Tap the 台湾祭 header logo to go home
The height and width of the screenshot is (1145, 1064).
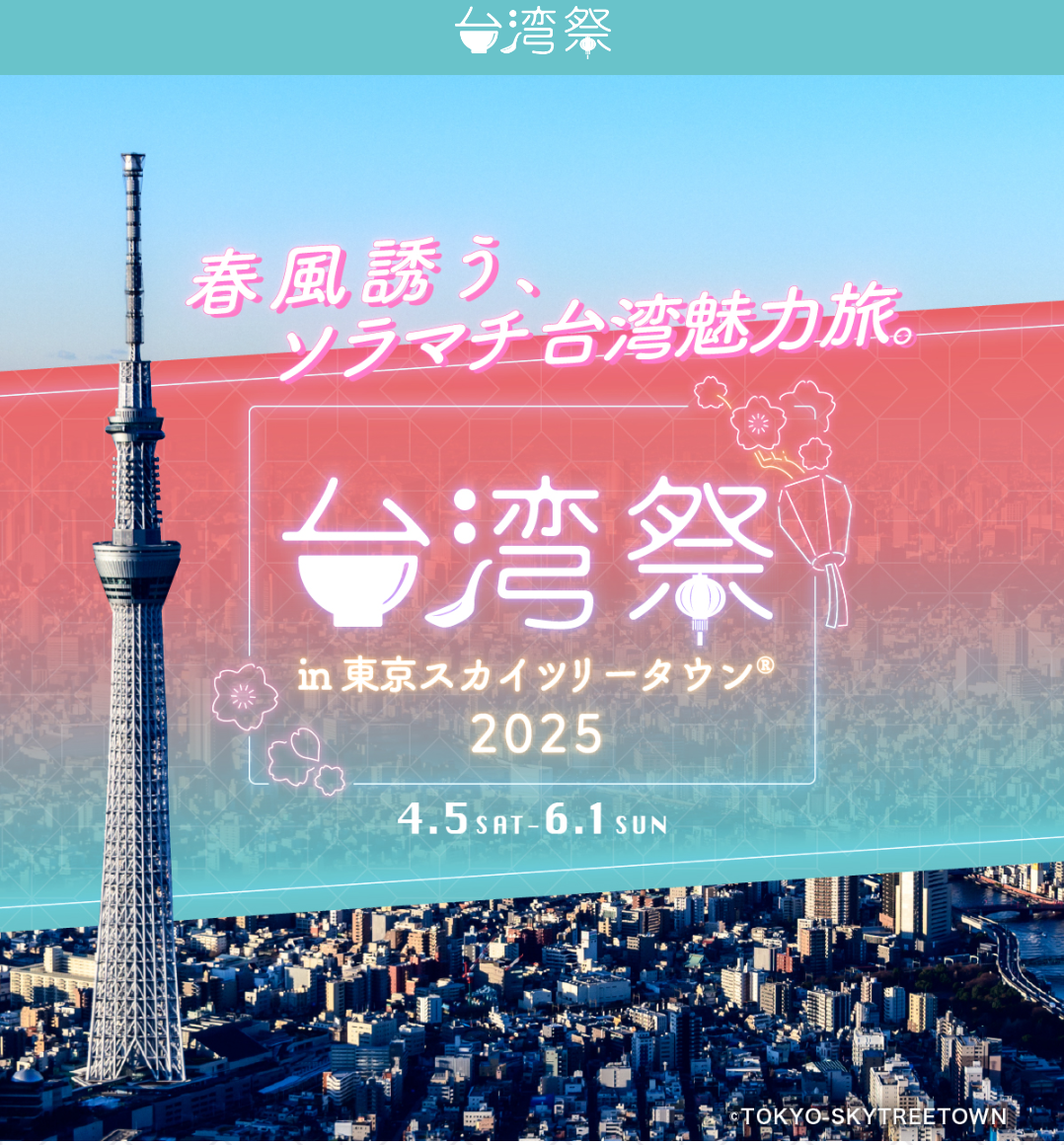[533, 33]
